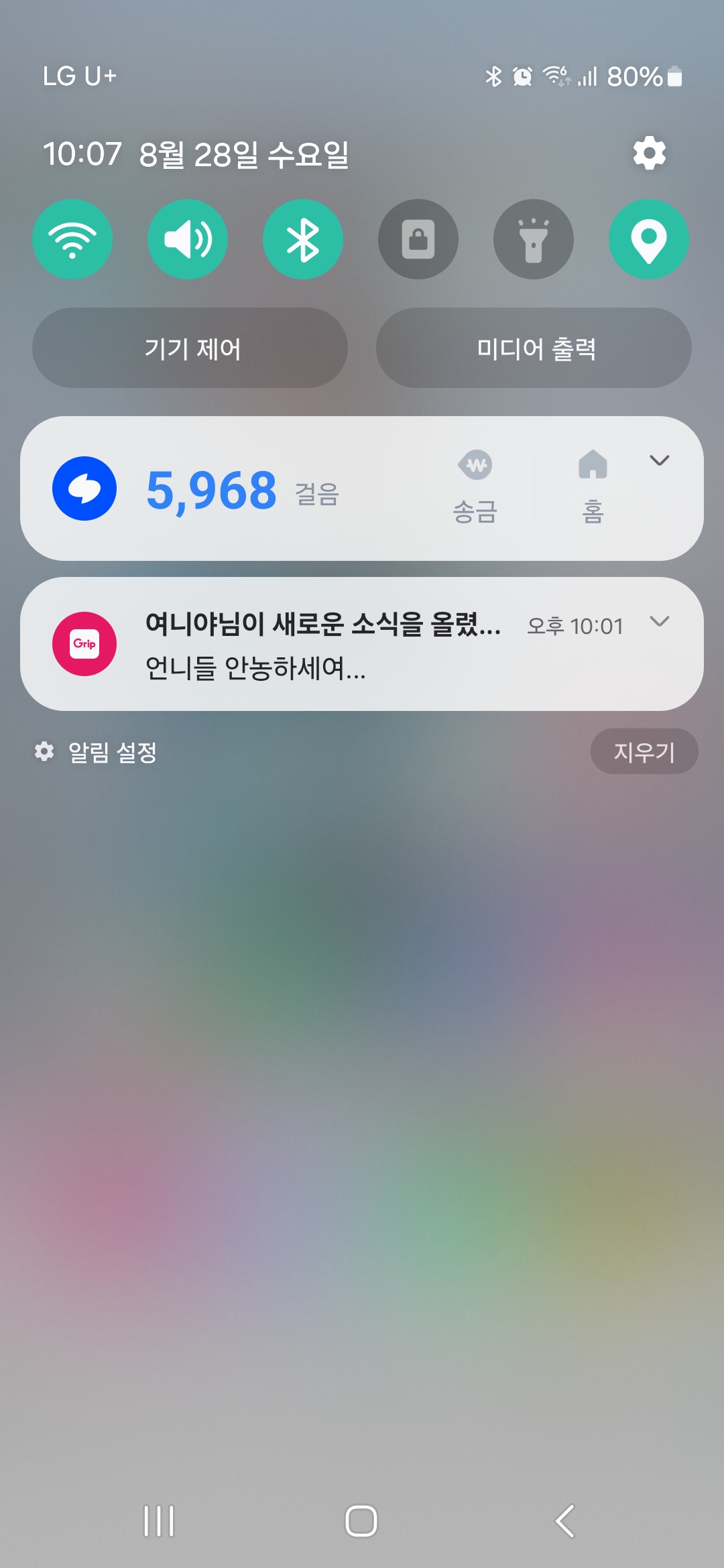Go back with the navigation bar arrow
The height and width of the screenshot is (1568, 724).
click(565, 1521)
